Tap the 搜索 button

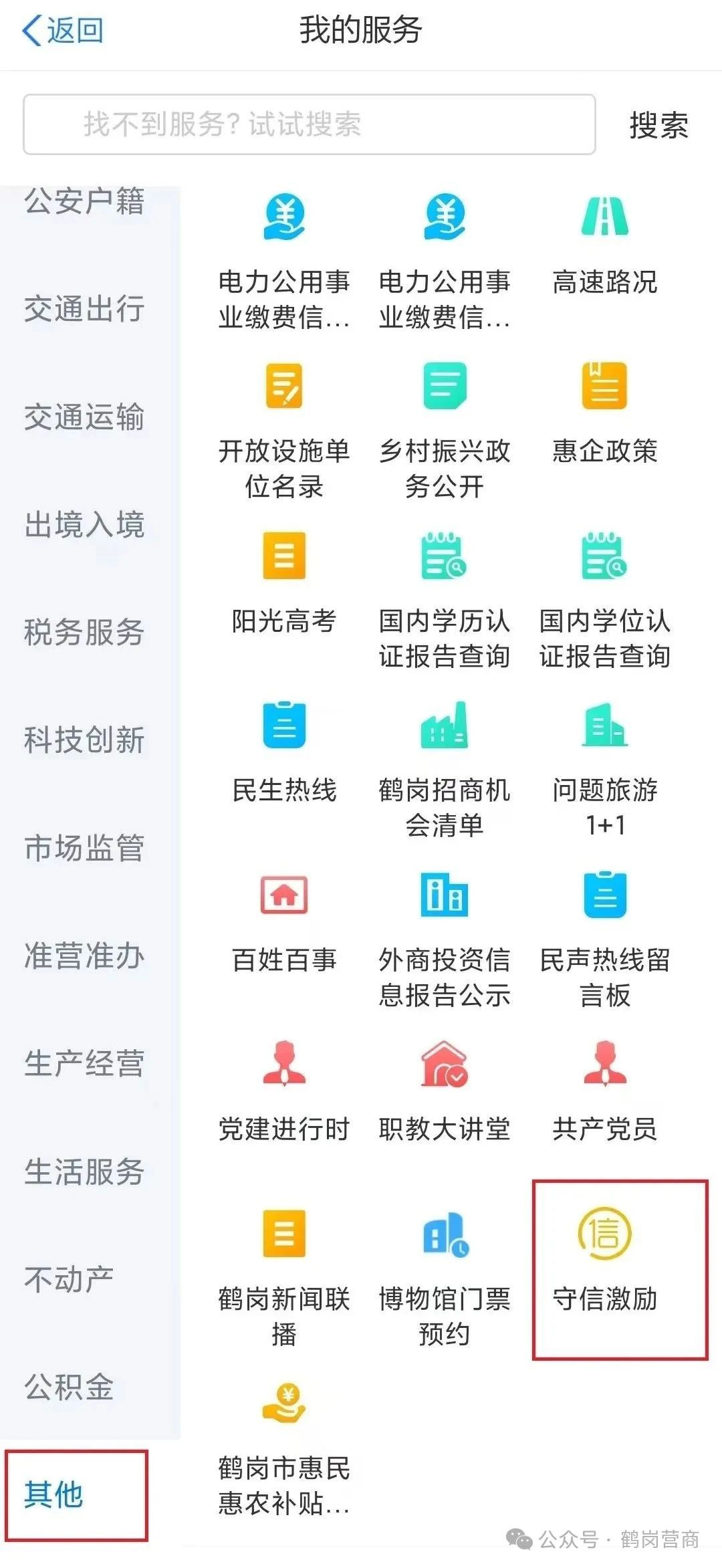point(658,126)
